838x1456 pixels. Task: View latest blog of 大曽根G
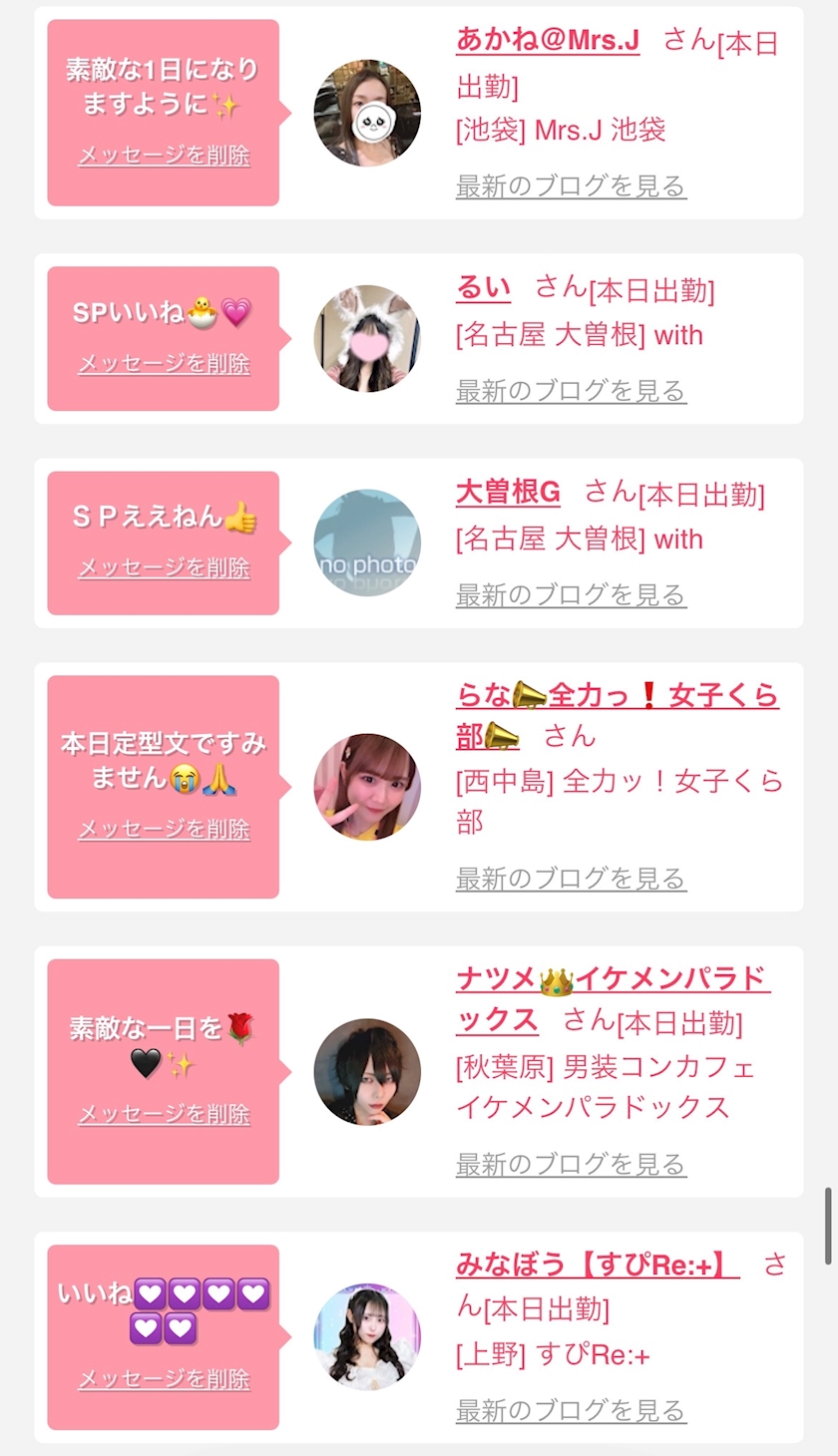point(571,595)
